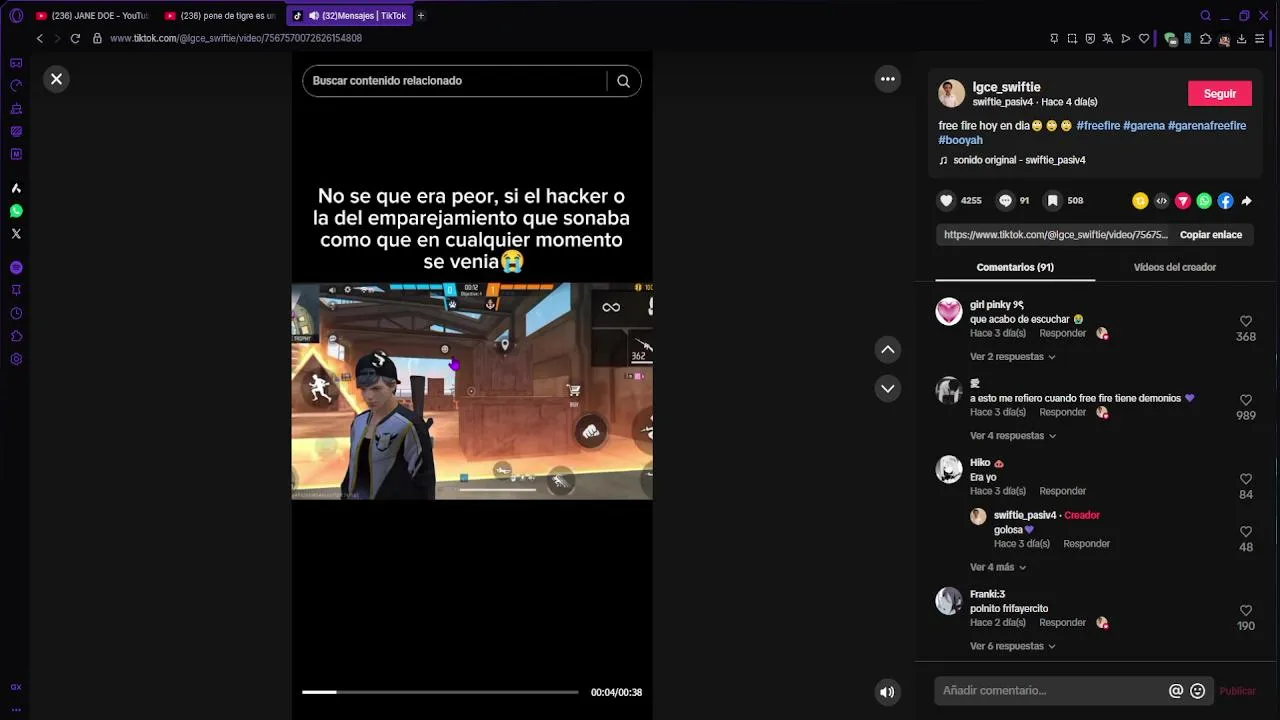
Task: Open the hashtag #garenafreefire
Action: pyautogui.click(x=1206, y=126)
